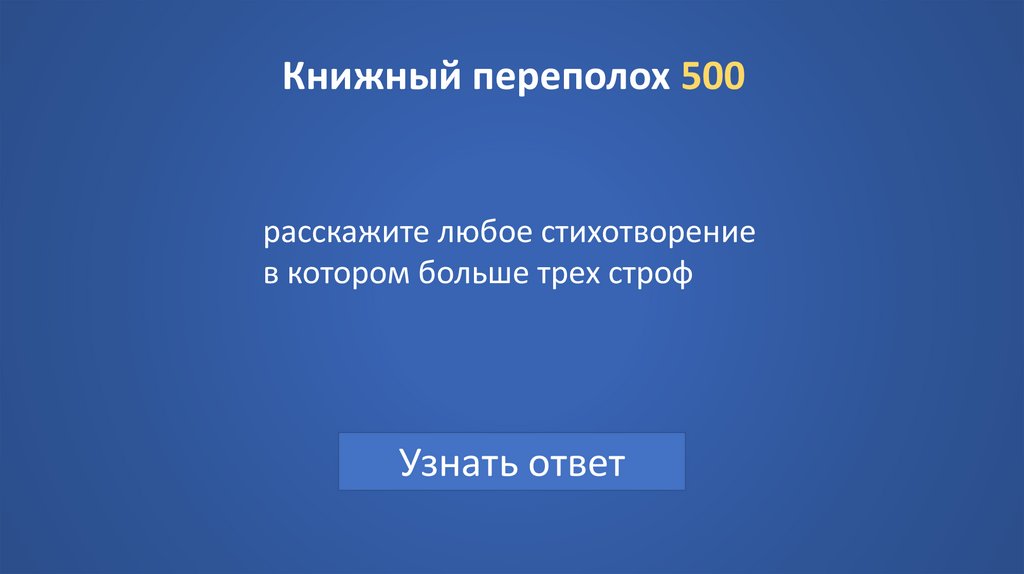Image resolution: width=1024 pixels, height=574 pixels.
Task: Tap the Узнать ответ button
Action: (512, 462)
